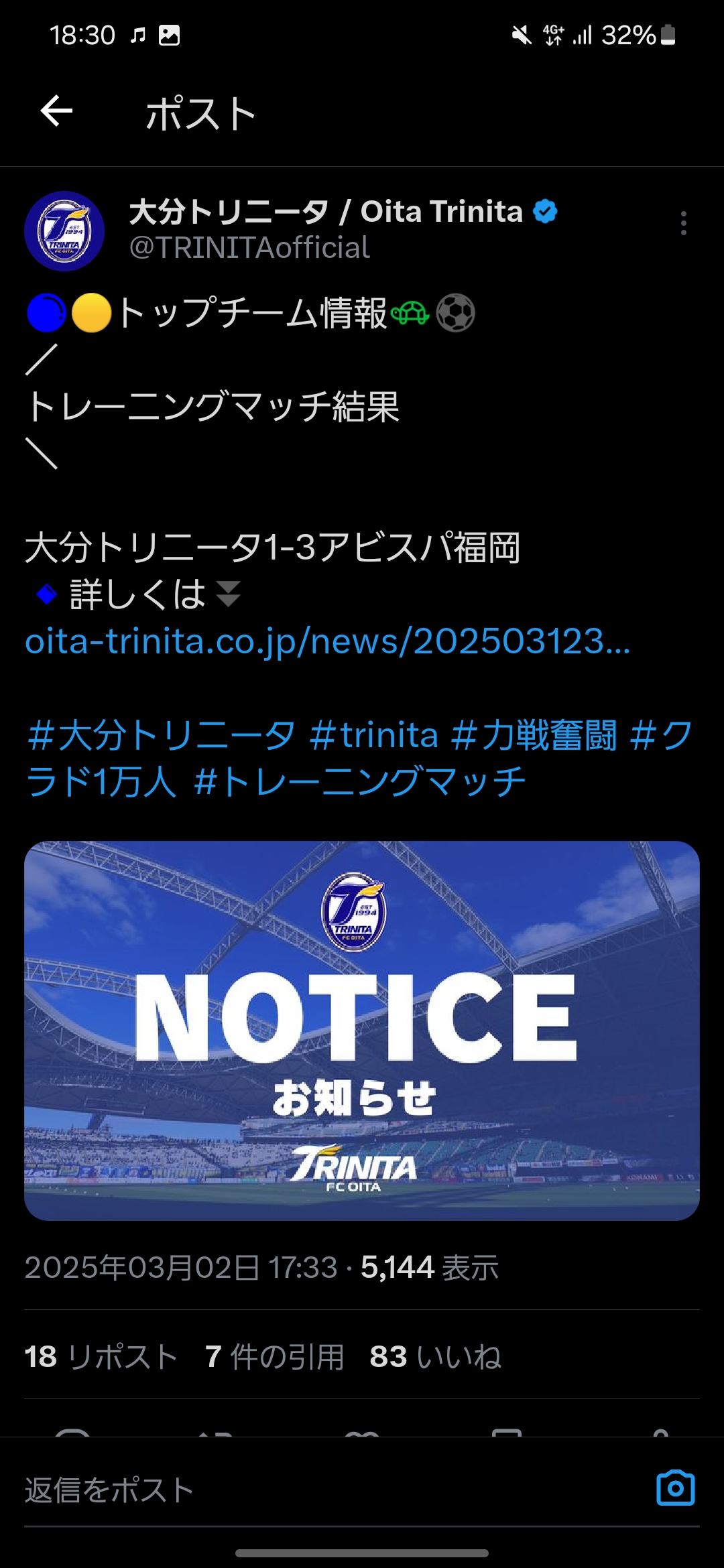Screen dimensions: 724x1568
Task: Open the NOTICE お知らせ image
Action: pos(362,1031)
